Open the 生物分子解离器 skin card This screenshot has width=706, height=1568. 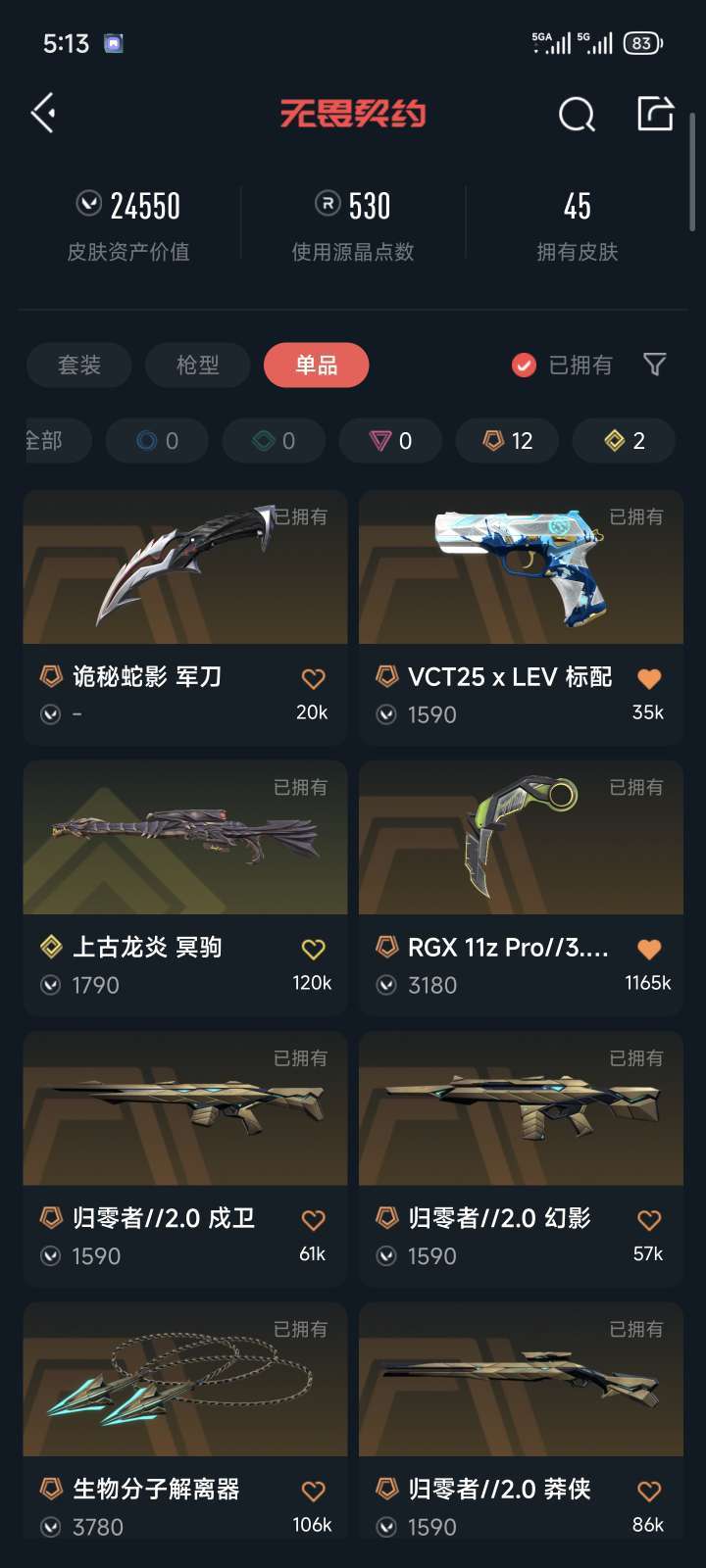click(184, 1380)
